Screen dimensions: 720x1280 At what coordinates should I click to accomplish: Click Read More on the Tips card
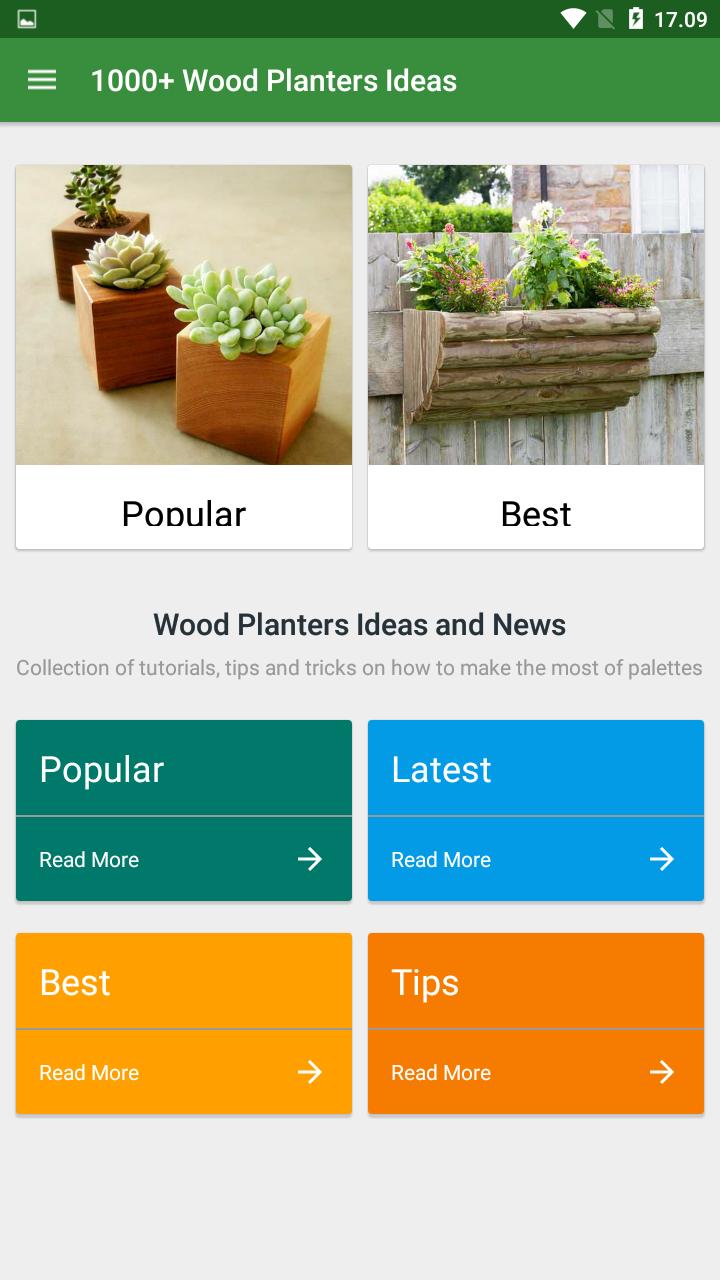click(x=440, y=1071)
